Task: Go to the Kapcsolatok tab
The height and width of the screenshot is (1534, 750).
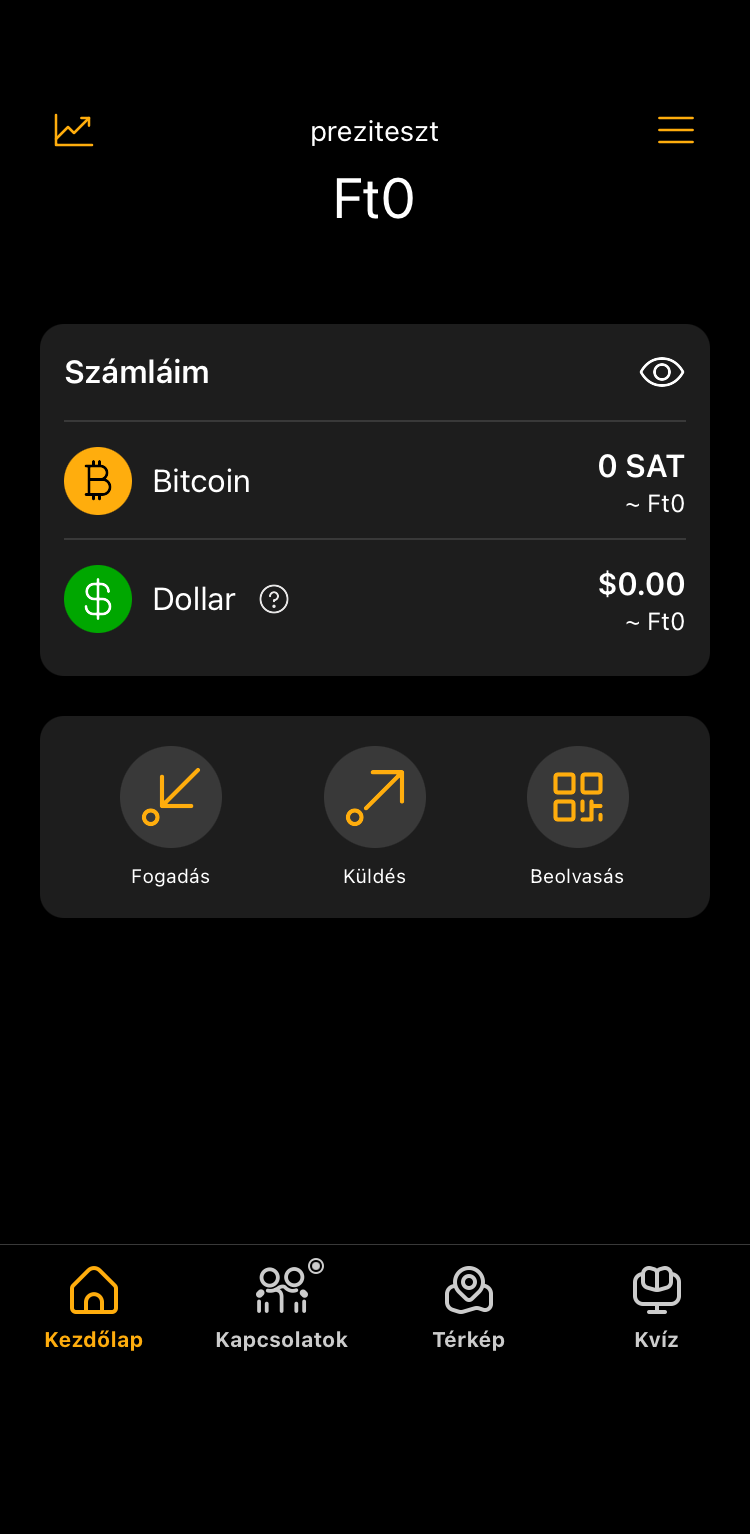Action: pos(282,1306)
